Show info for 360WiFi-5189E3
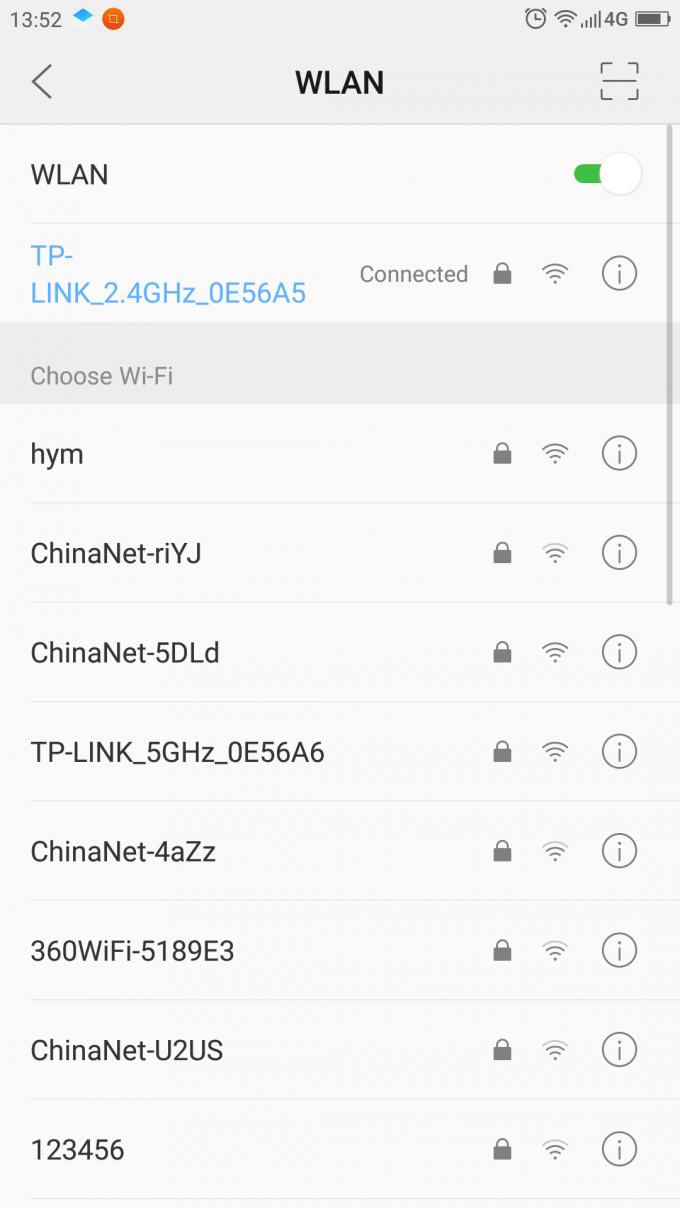 [619, 950]
